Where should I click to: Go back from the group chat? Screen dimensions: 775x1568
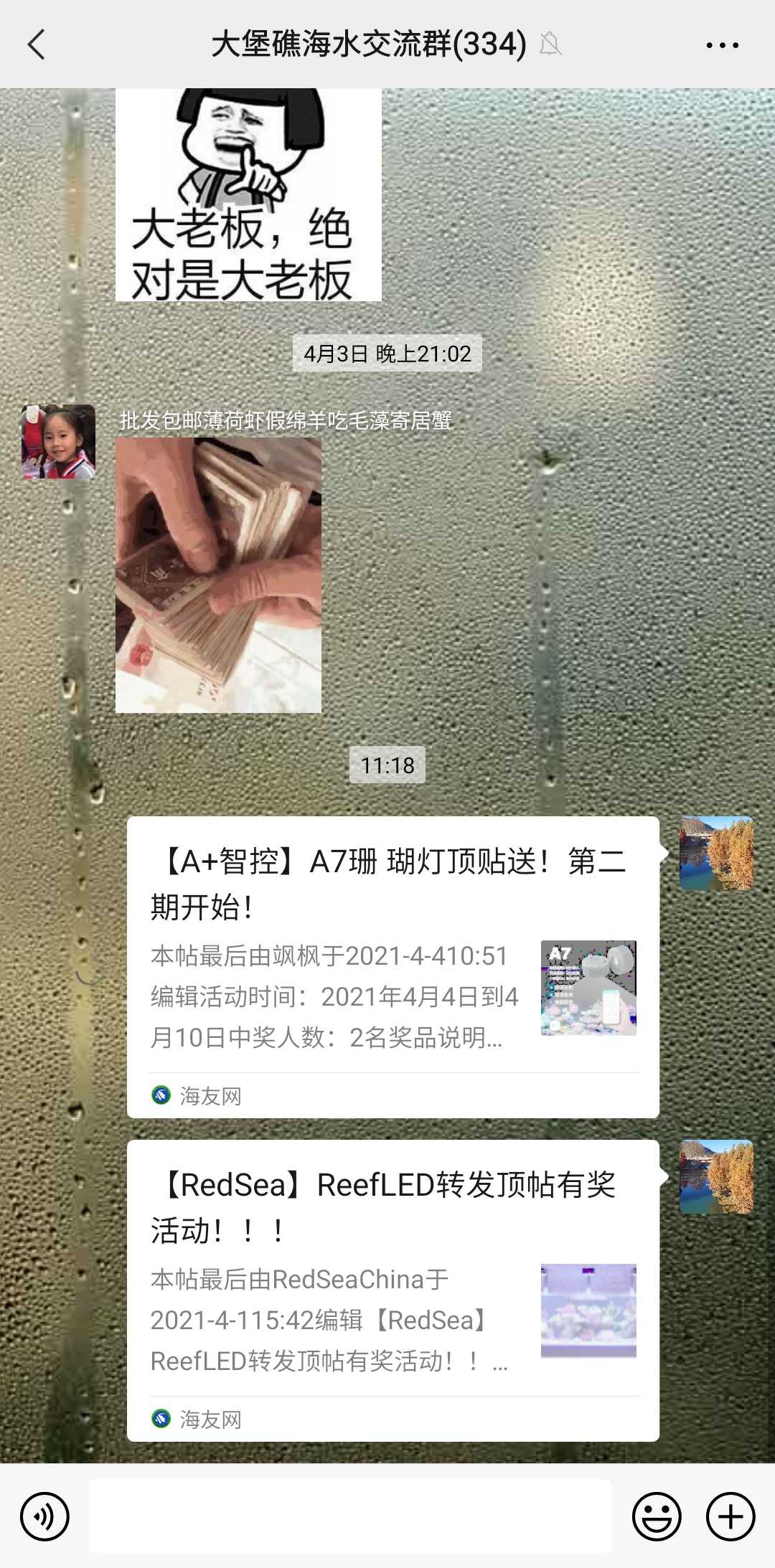(37, 44)
